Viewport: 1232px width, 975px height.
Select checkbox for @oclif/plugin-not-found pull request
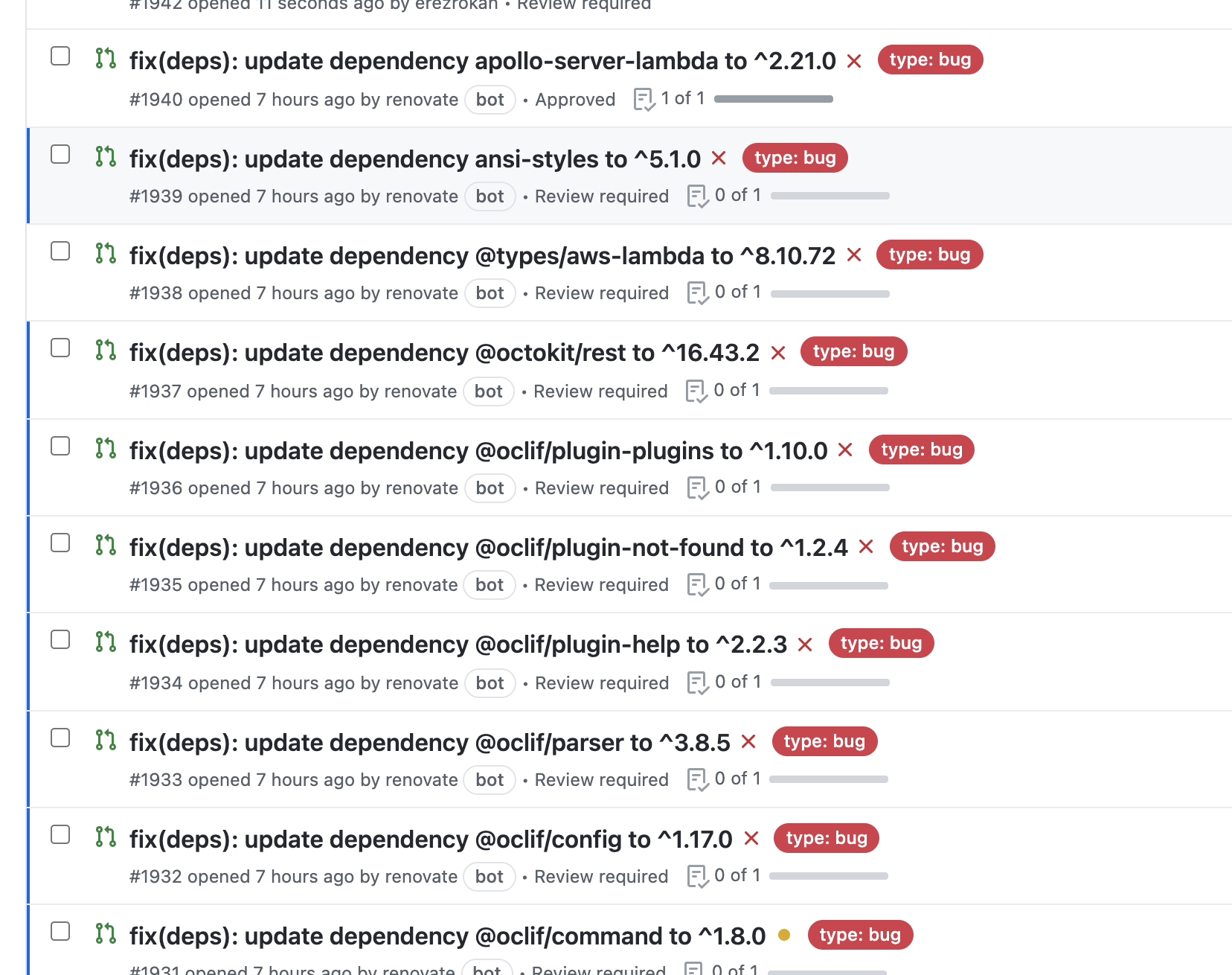(x=60, y=543)
